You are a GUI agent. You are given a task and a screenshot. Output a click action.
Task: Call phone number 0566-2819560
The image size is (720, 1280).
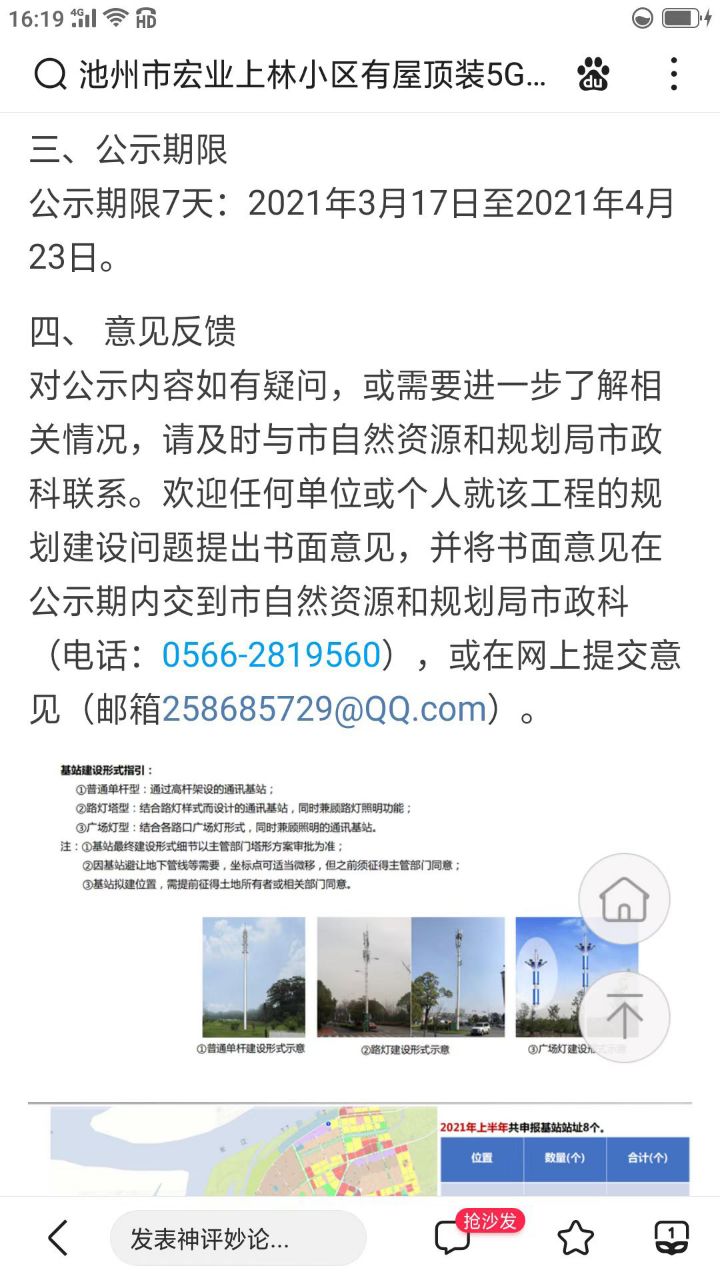pyautogui.click(x=271, y=655)
